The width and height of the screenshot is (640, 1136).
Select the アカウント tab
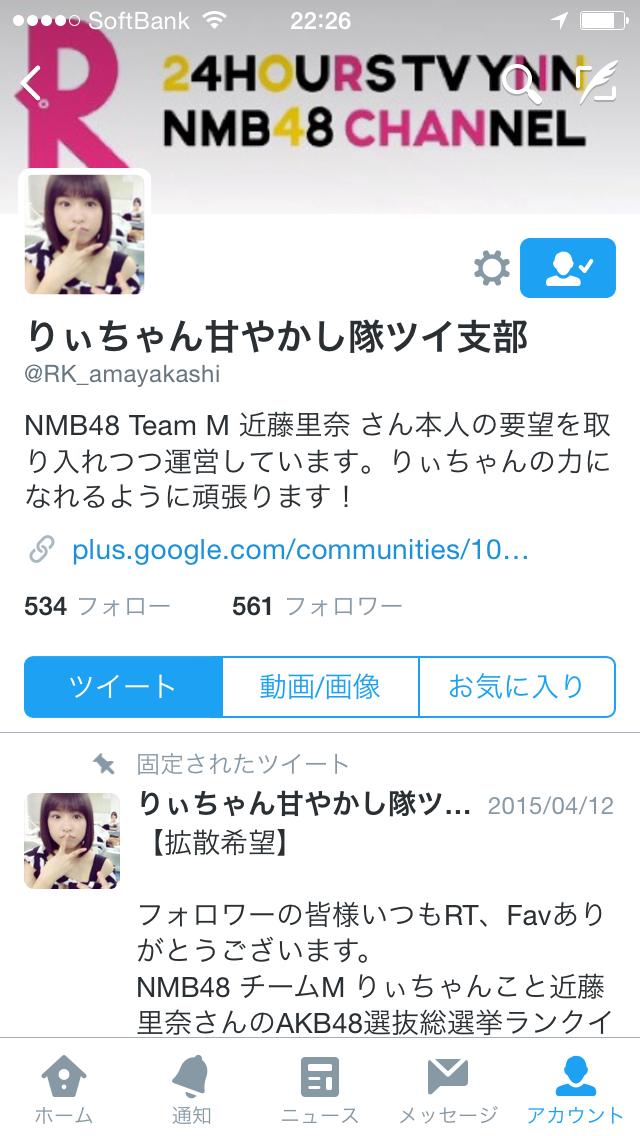[575, 1091]
